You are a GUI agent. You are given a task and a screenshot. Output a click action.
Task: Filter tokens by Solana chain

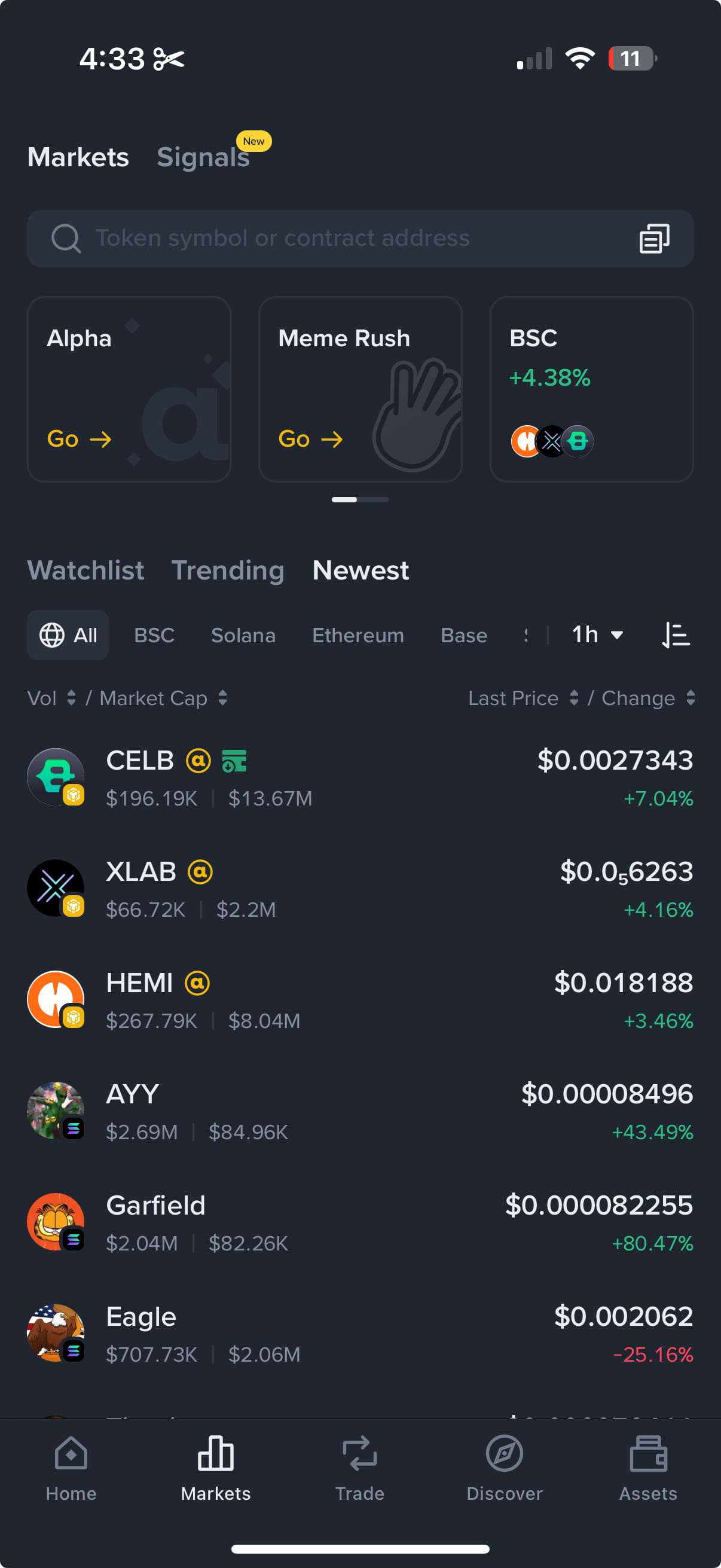pos(243,636)
